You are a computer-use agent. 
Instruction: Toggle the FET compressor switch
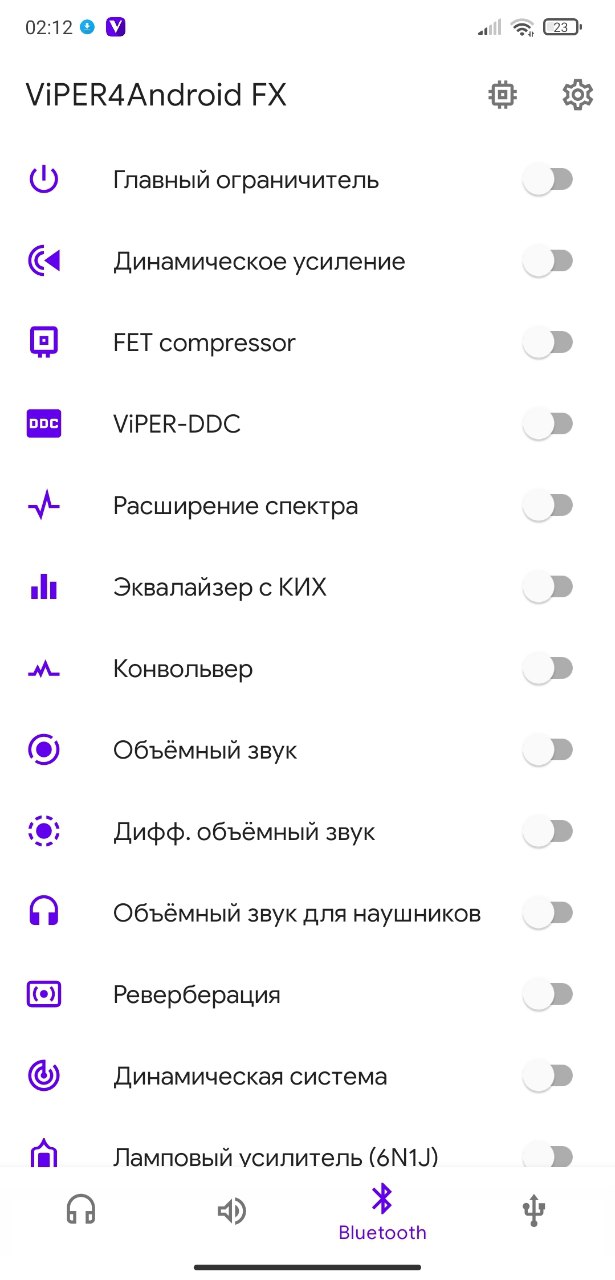(547, 343)
